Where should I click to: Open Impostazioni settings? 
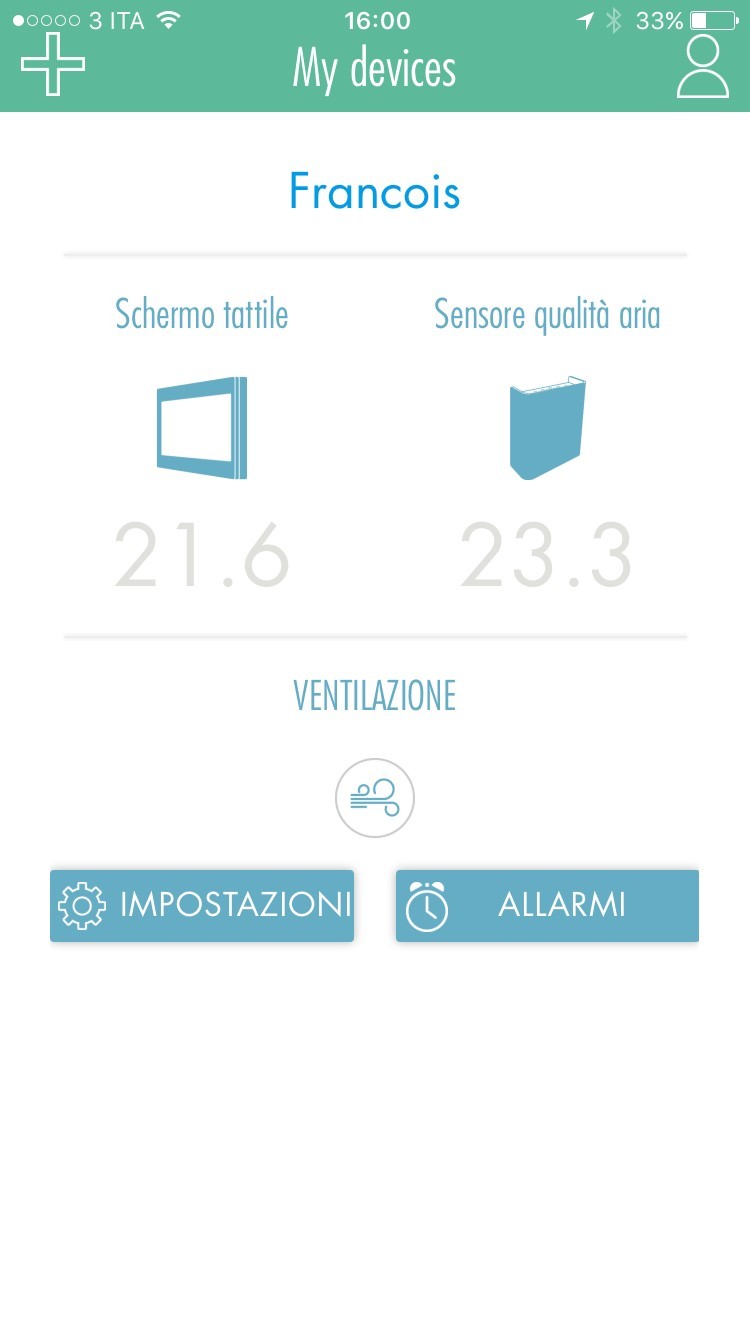(x=202, y=906)
